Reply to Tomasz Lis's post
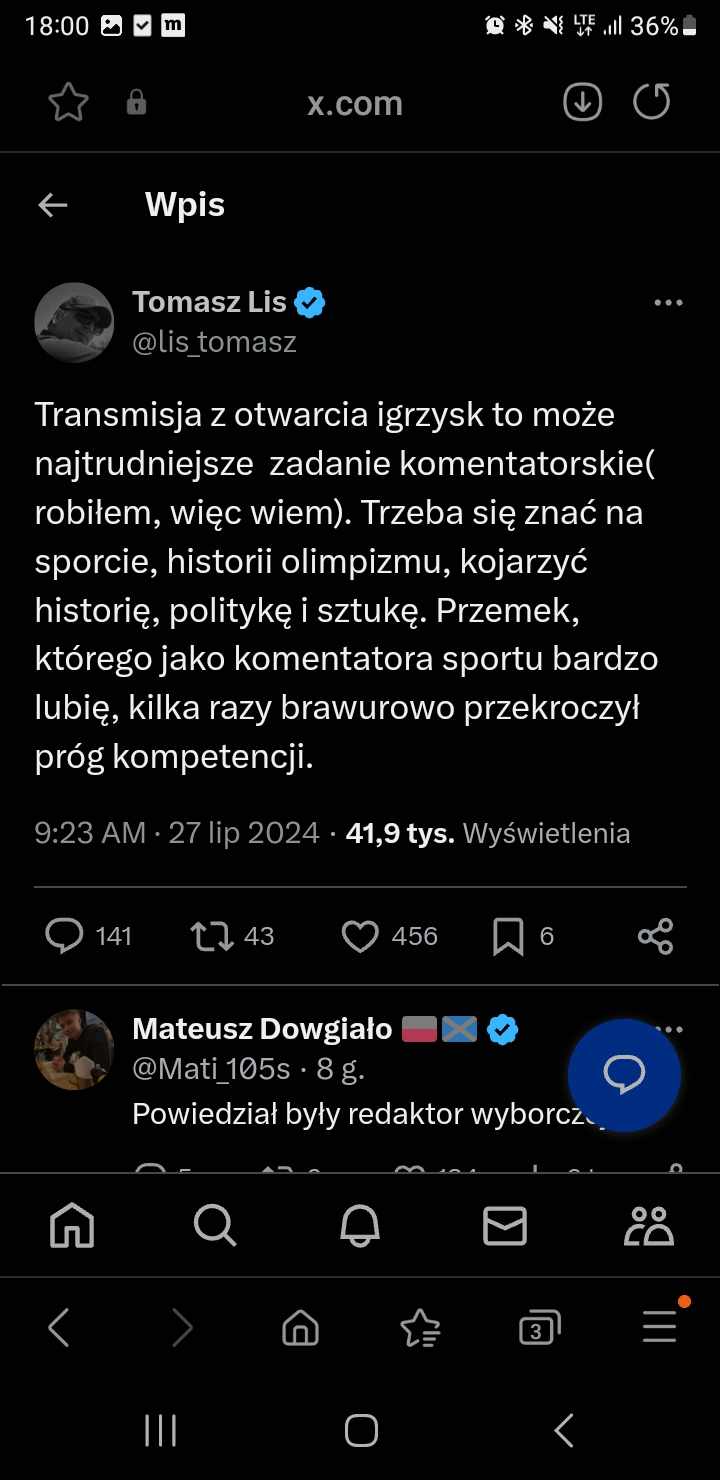The width and height of the screenshot is (720, 1480). click(66, 936)
